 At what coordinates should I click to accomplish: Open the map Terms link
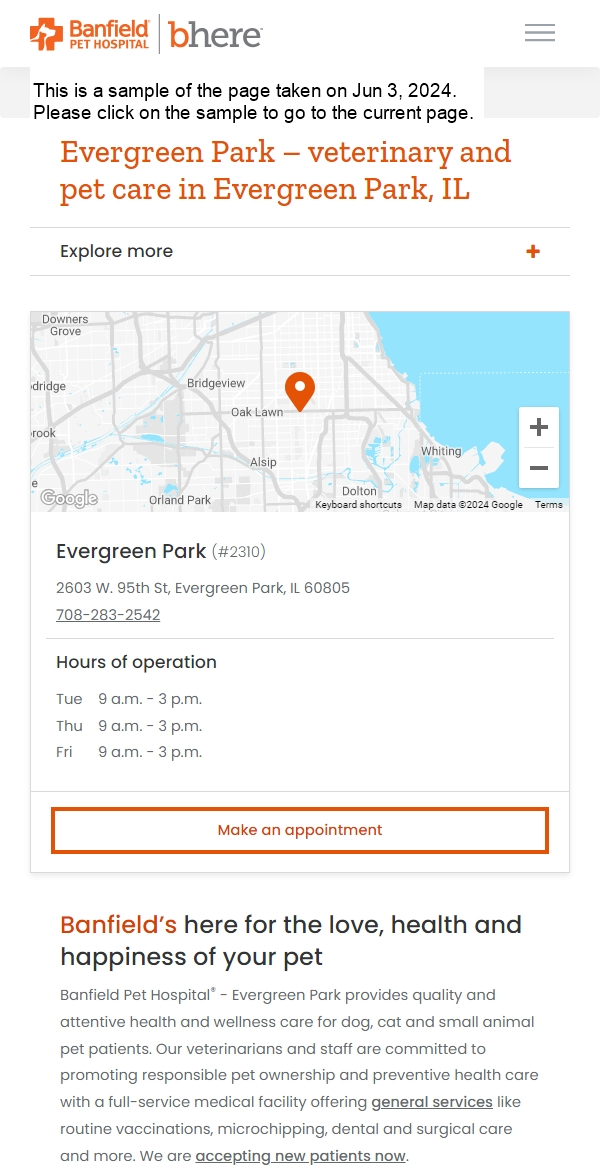tap(548, 505)
